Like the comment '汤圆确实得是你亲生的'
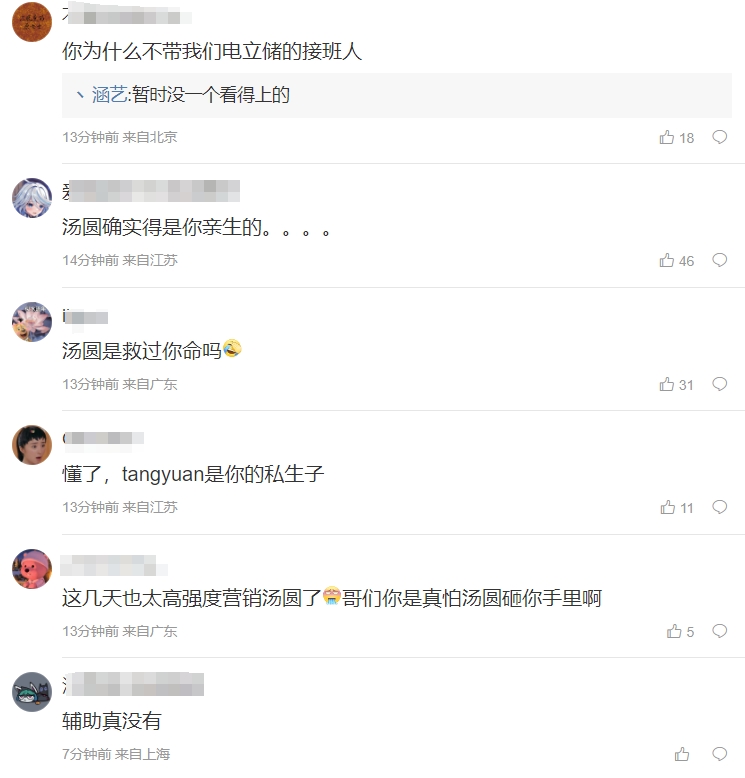745x778 pixels. 667,260
